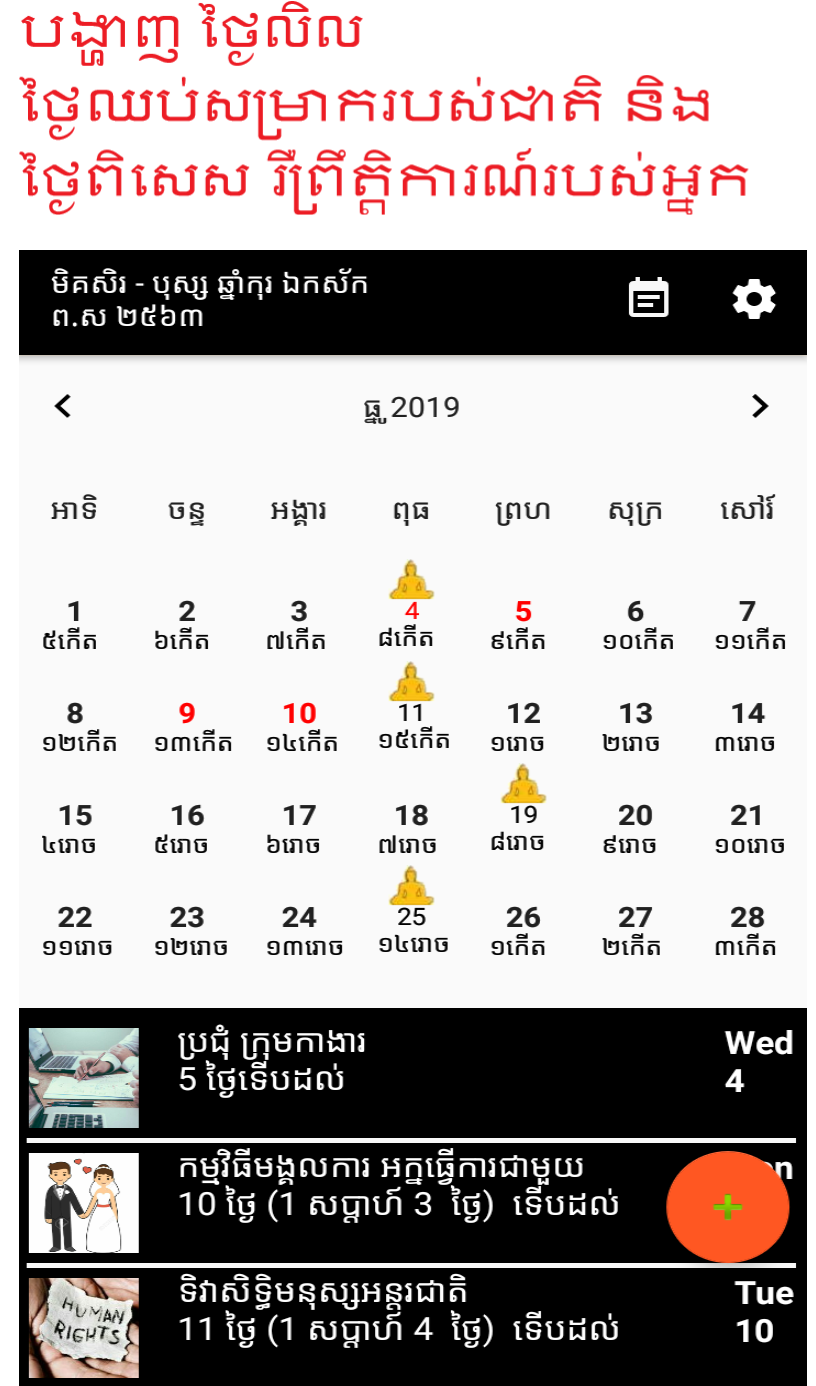Open the calendar events icon
The height and width of the screenshot is (1386, 816).
tap(649, 299)
